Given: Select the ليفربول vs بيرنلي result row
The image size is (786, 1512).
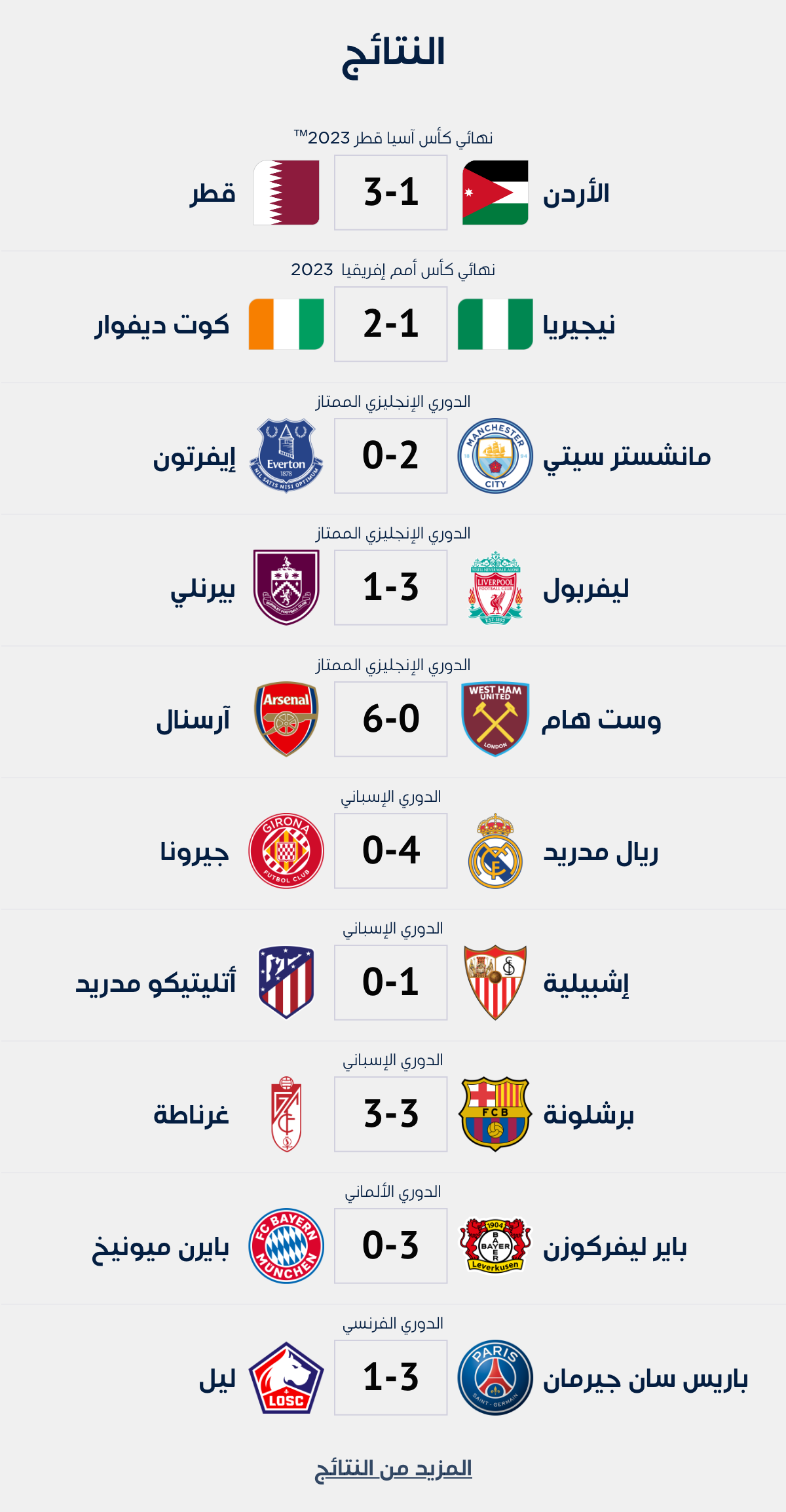Looking at the screenshot, I should [x=391, y=588].
